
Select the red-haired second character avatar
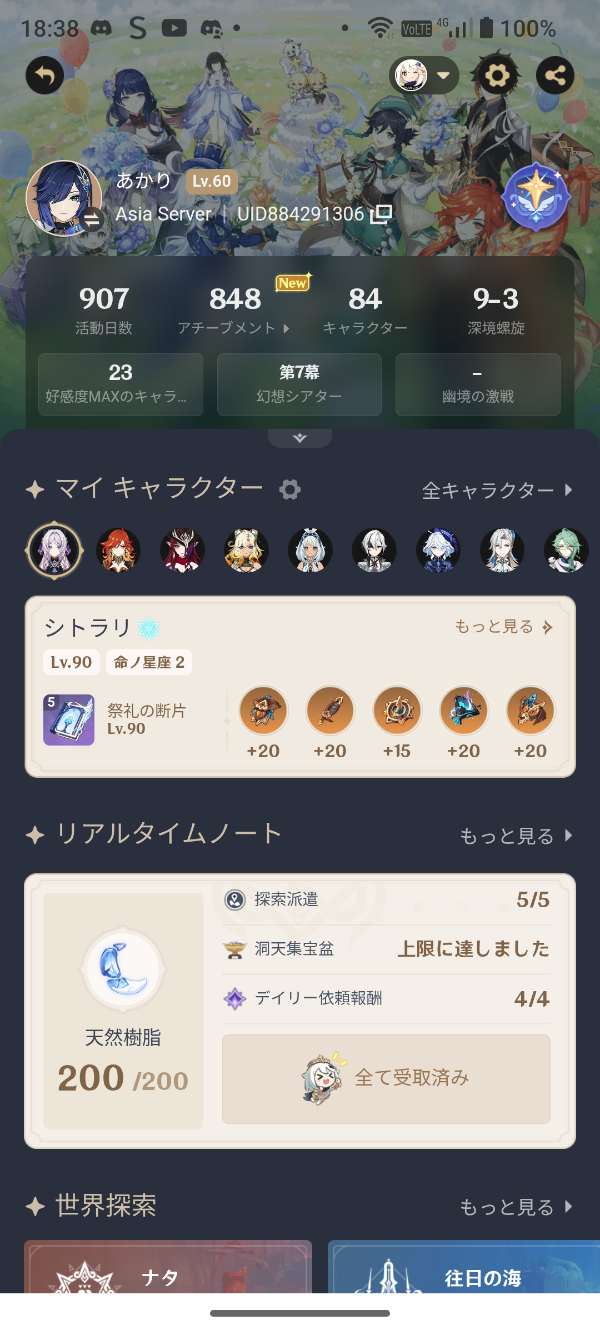click(x=118, y=550)
